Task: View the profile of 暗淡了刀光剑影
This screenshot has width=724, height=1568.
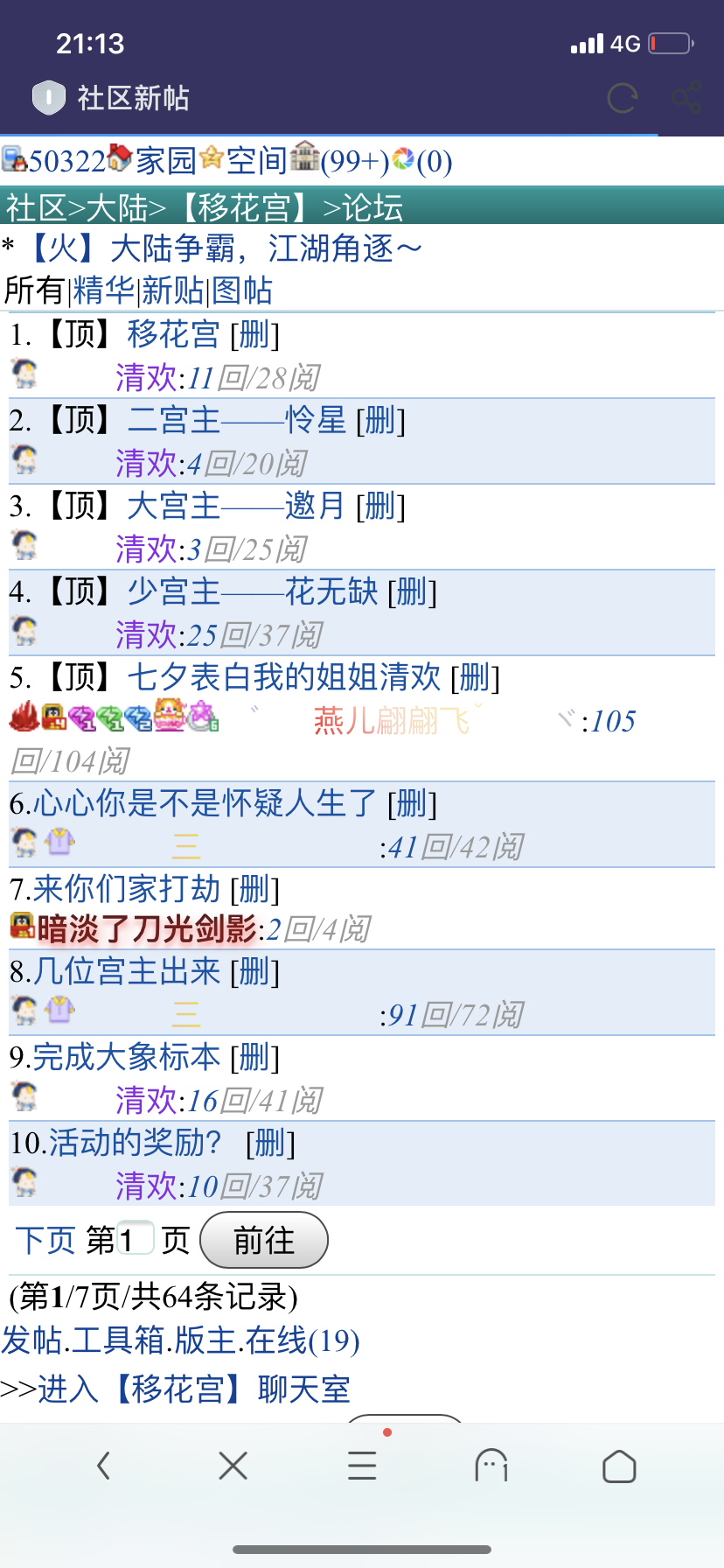Action: coord(146,929)
